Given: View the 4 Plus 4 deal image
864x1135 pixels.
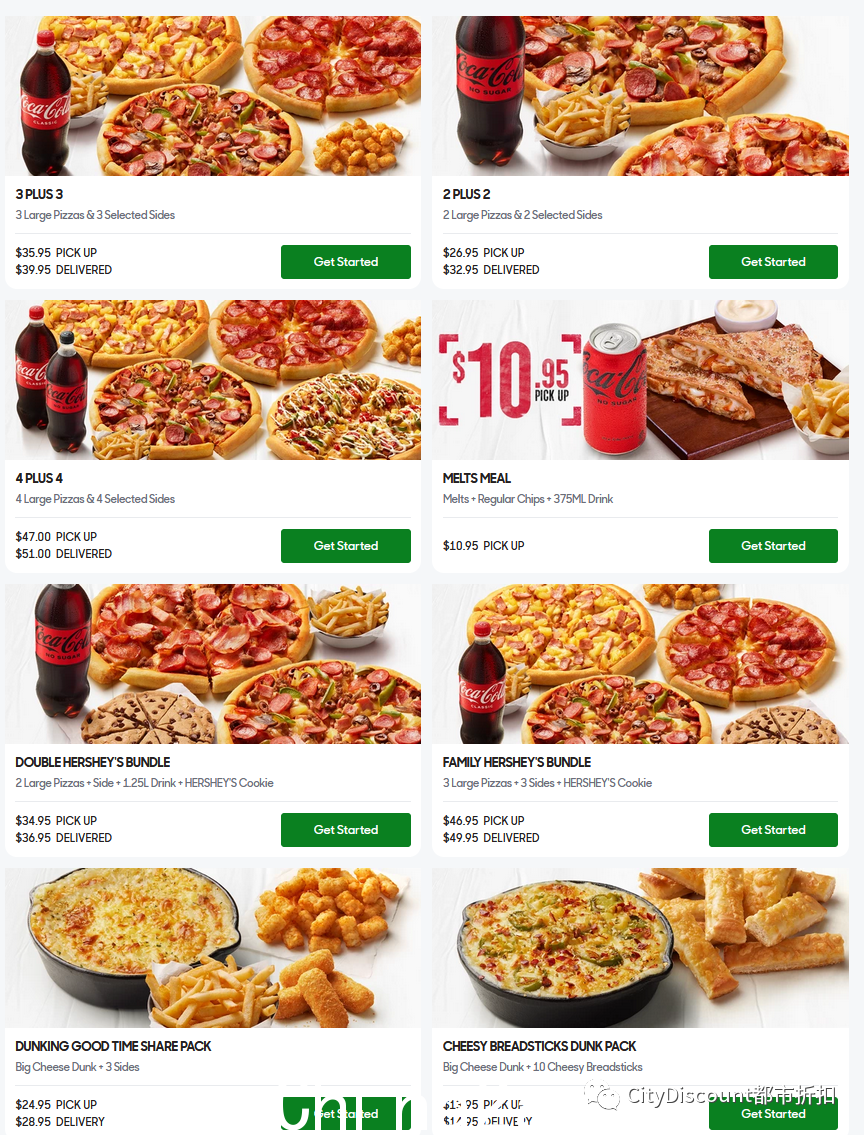Looking at the screenshot, I should 213,380.
